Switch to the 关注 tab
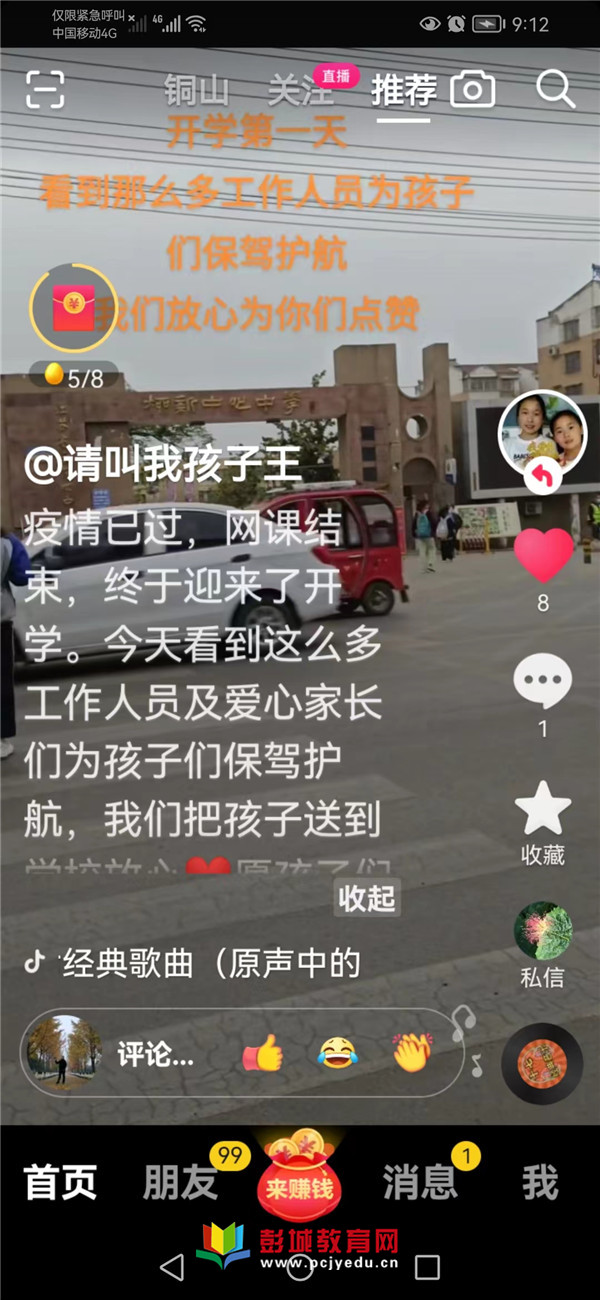Screen dimensions: 600x1300 tap(299, 91)
